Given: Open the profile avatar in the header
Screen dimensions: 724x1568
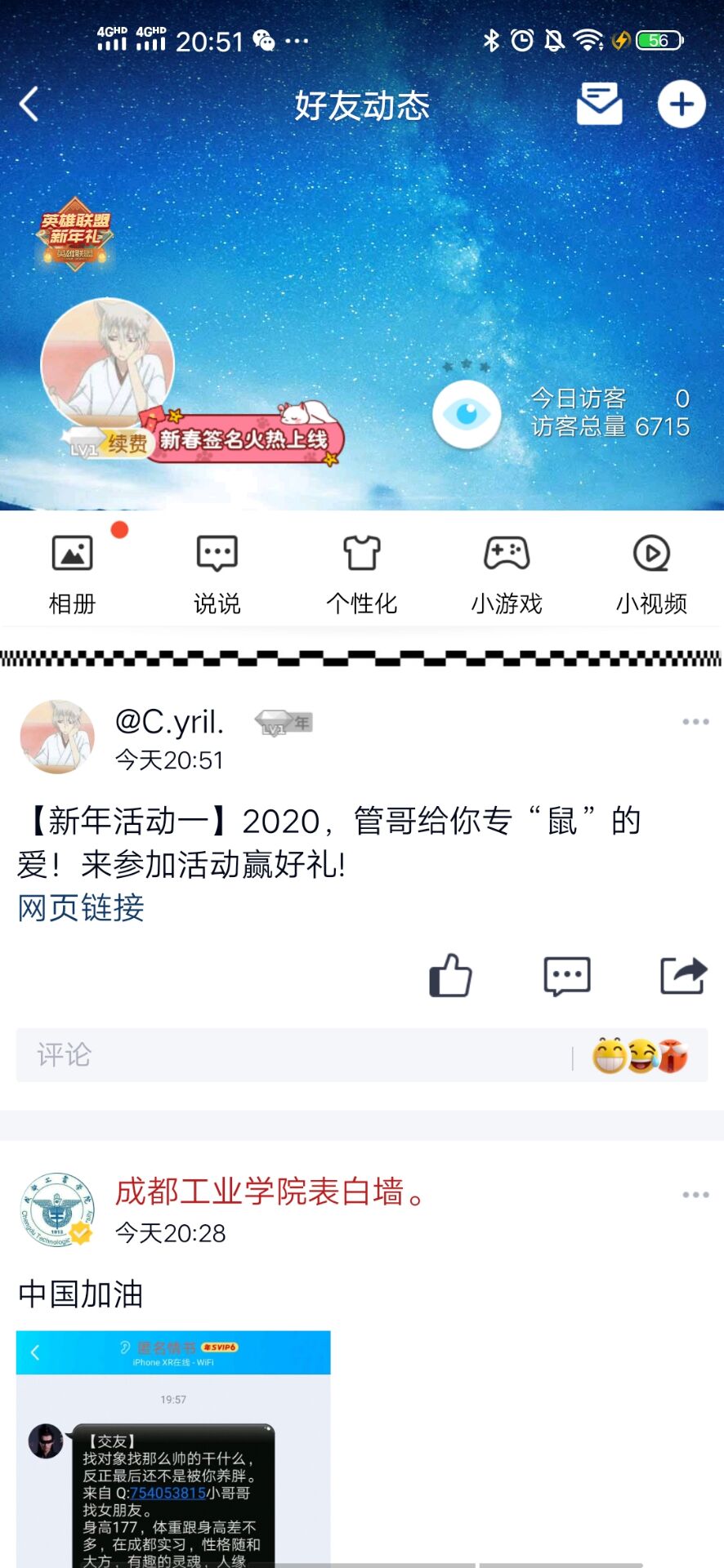Looking at the screenshot, I should 107,364.
